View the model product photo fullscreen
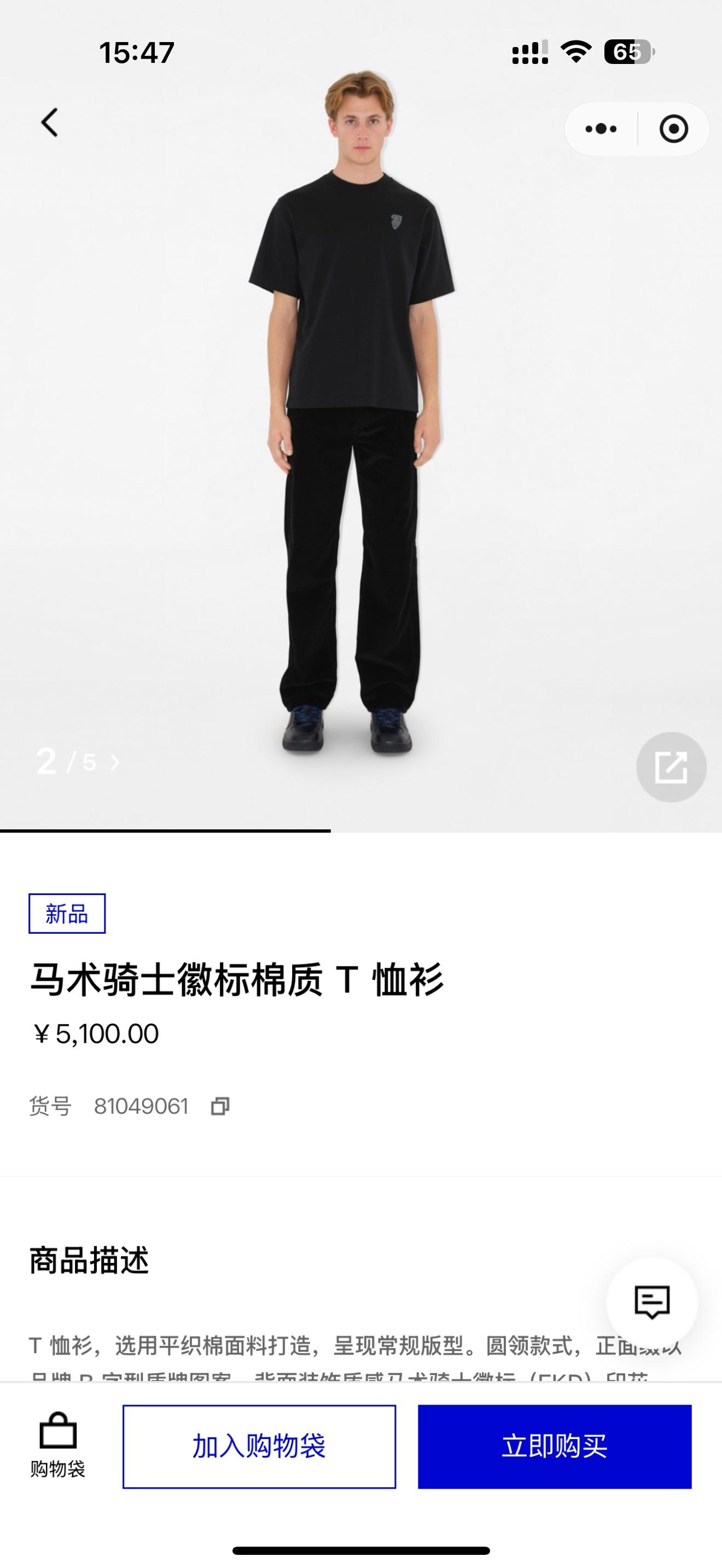 [x=360, y=426]
